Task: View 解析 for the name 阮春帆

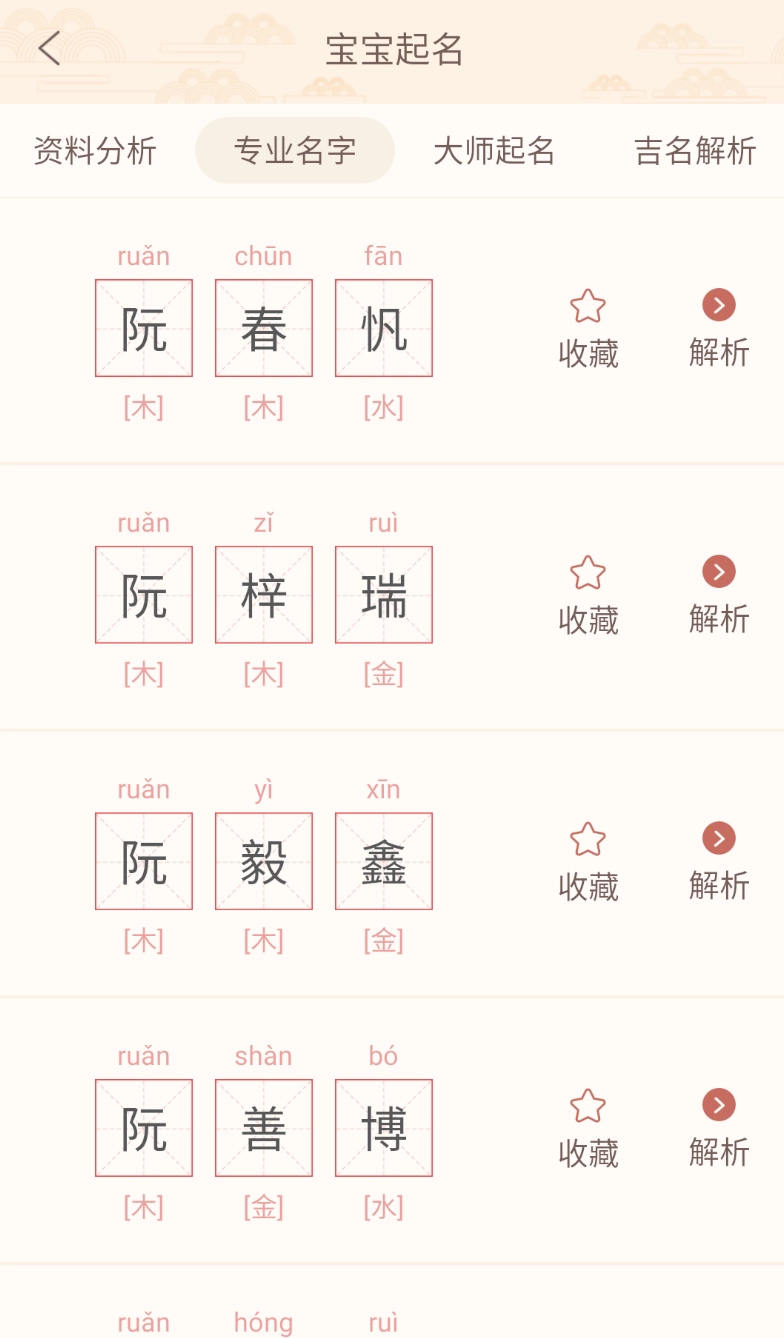Action: point(718,327)
